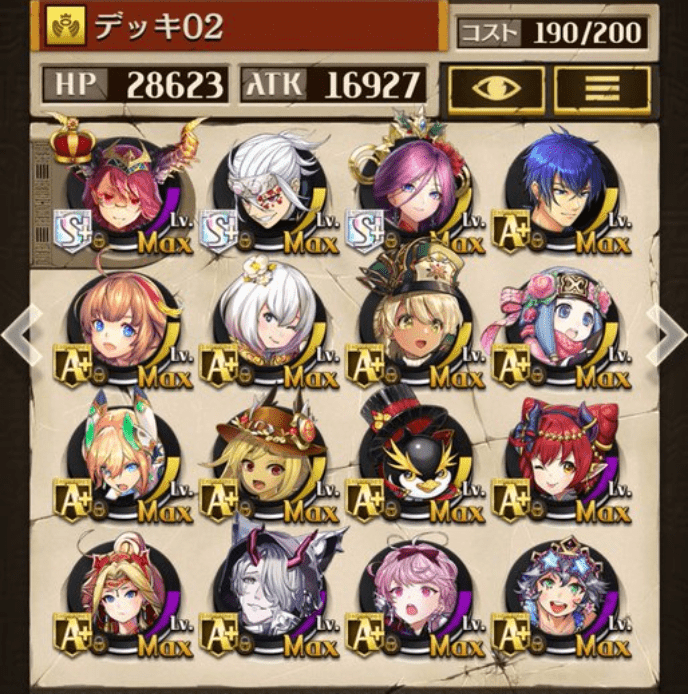688x694 pixels.
Task: Select the pink-haired girl with ribbon
Action: point(415,595)
